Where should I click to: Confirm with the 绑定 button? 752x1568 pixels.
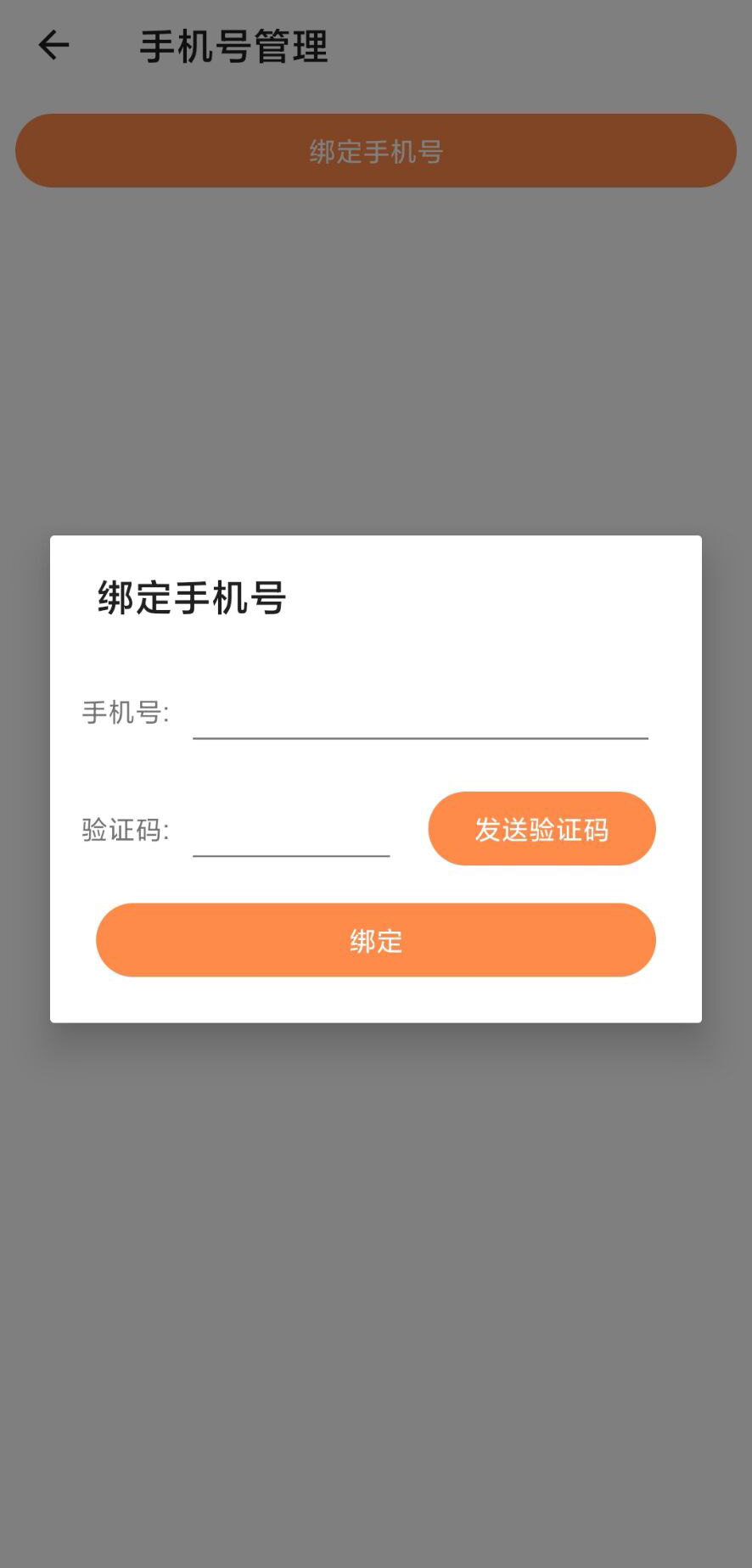[x=376, y=940]
